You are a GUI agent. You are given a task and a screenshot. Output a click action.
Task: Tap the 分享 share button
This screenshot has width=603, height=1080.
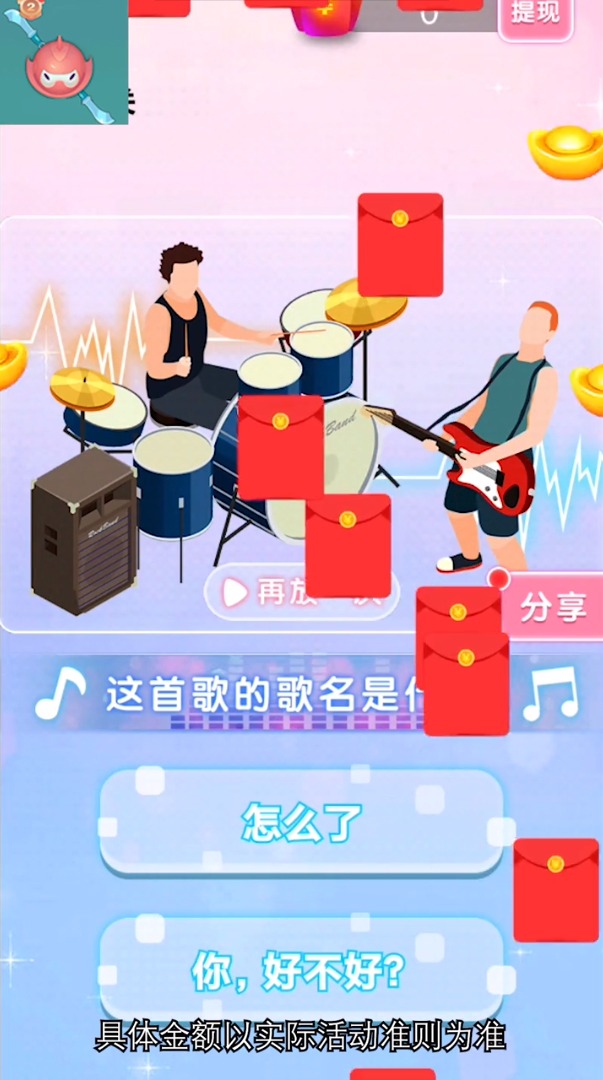554,607
